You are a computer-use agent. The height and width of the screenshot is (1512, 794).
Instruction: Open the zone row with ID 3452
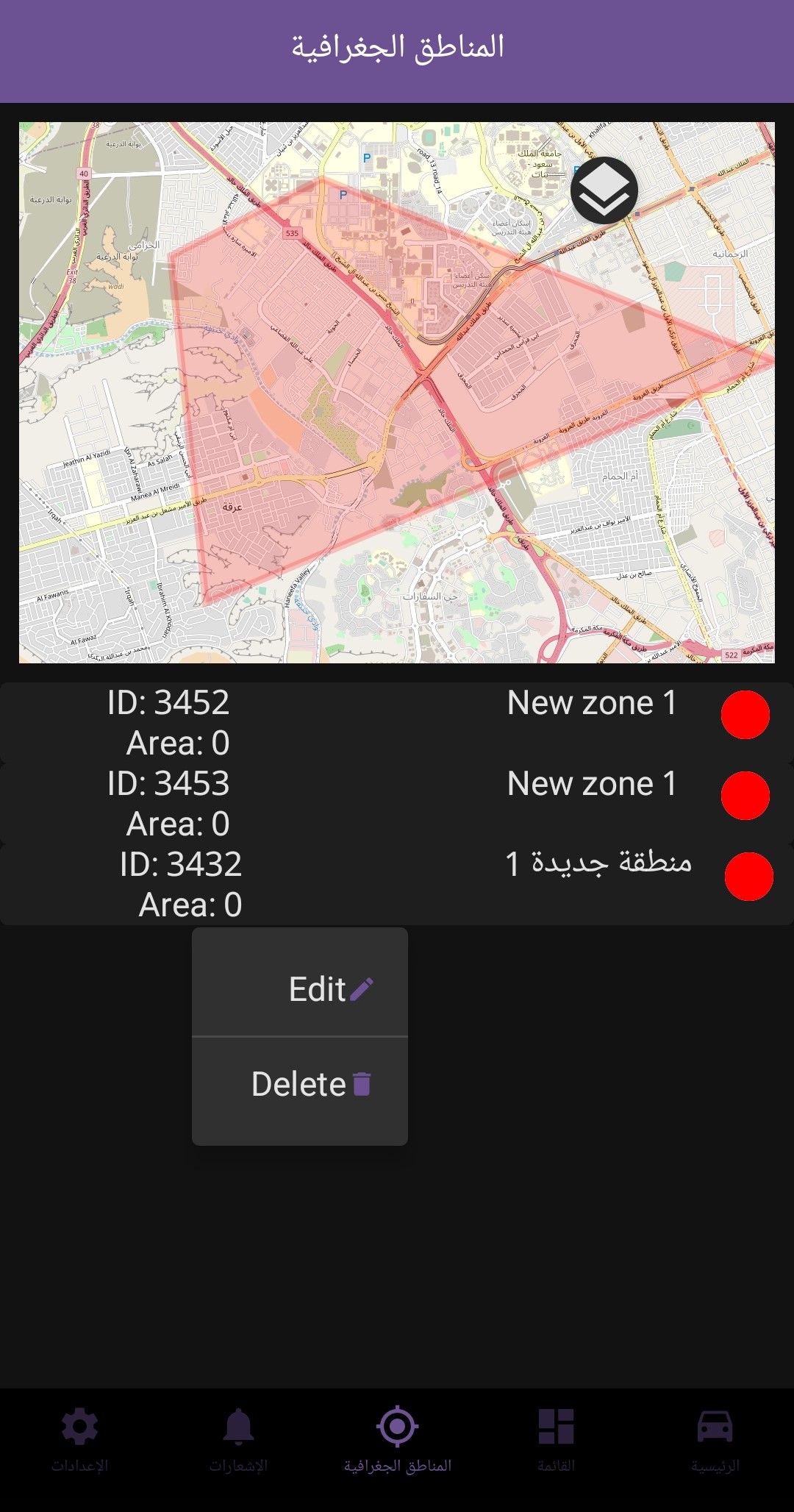point(397,723)
